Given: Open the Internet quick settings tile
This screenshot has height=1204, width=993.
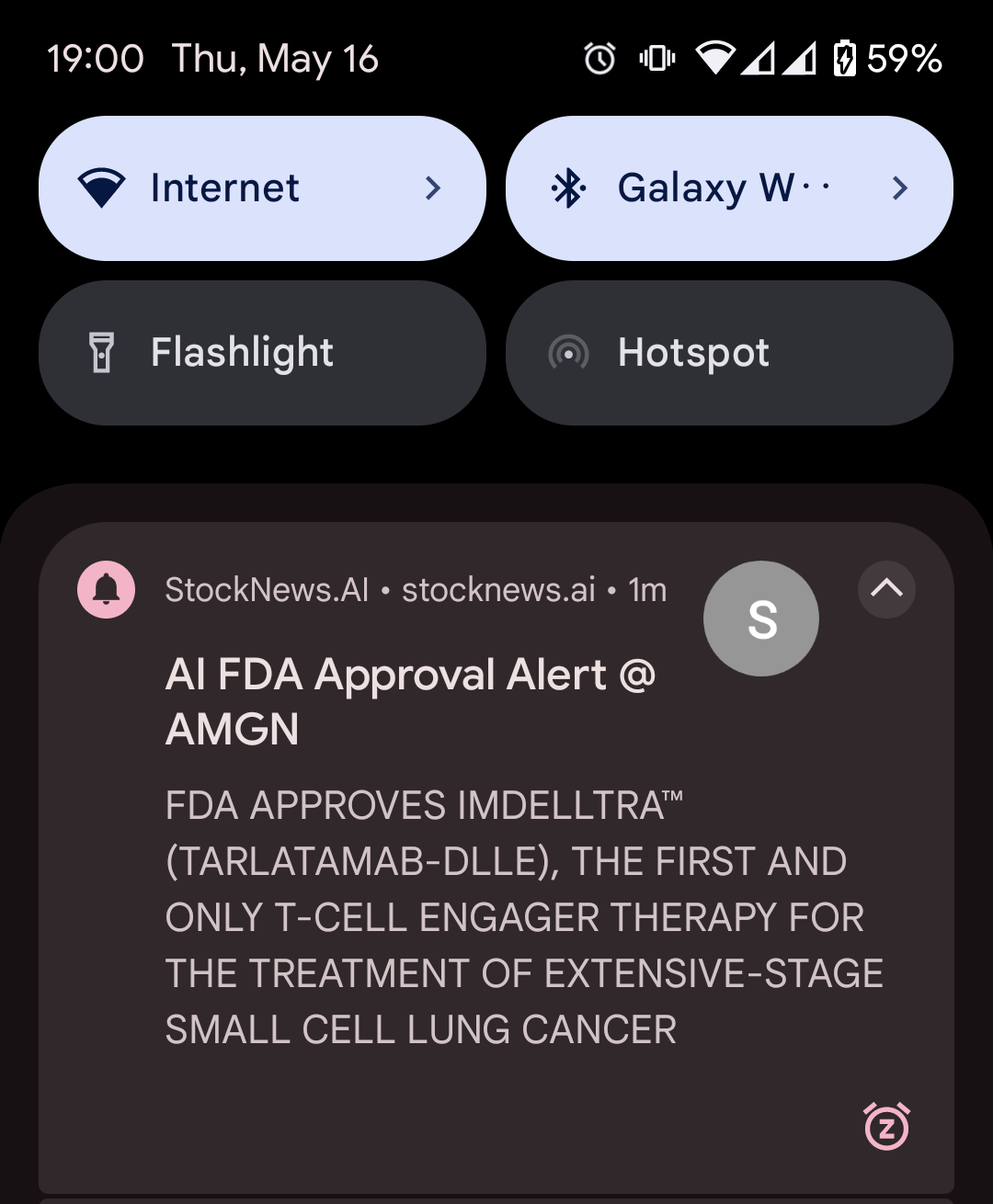Looking at the screenshot, I should [262, 188].
